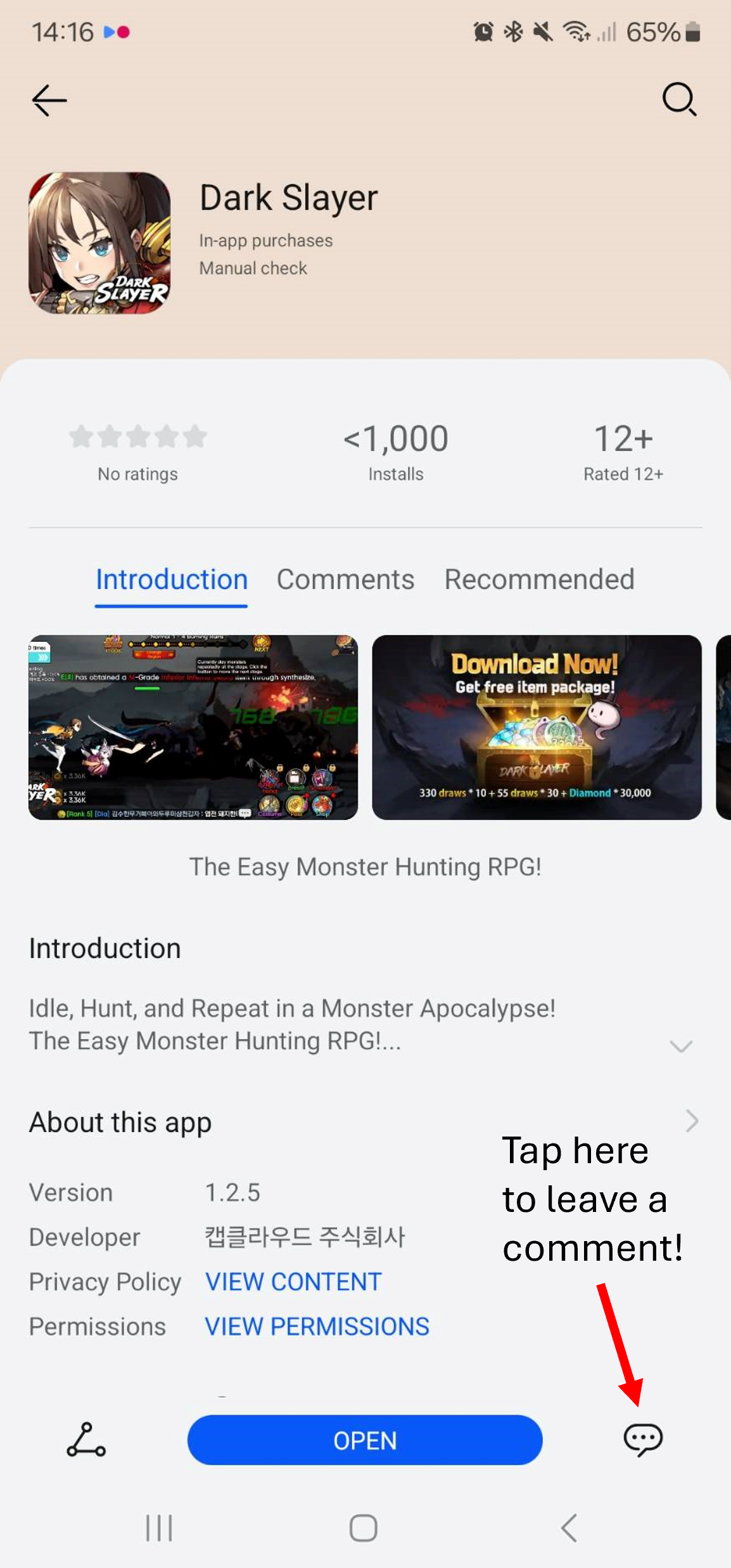Screen dimensions: 731x1568
Task: Leave a comment via speech bubble icon
Action: [643, 1439]
